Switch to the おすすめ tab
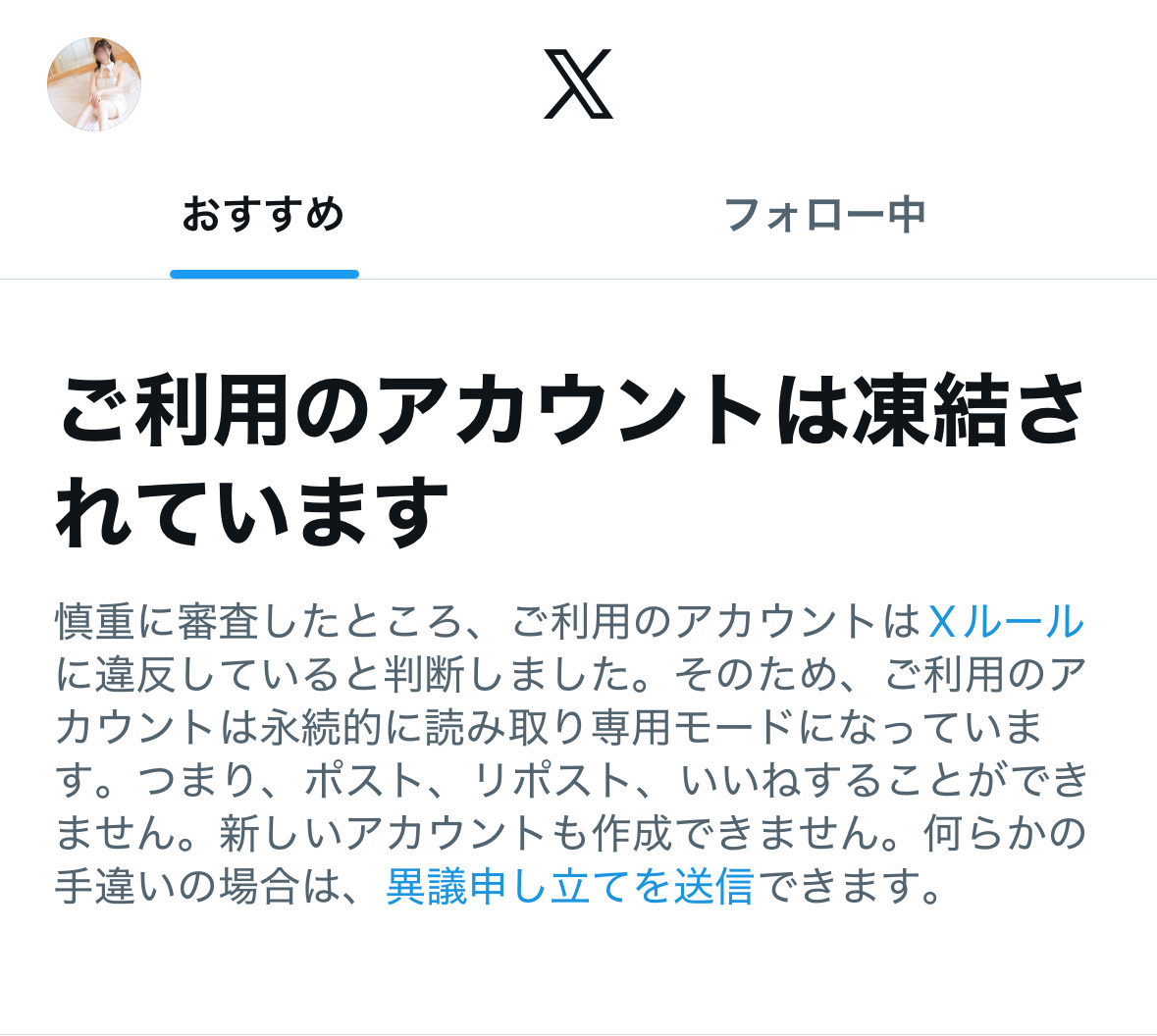1157x1036 pixels. click(x=264, y=216)
